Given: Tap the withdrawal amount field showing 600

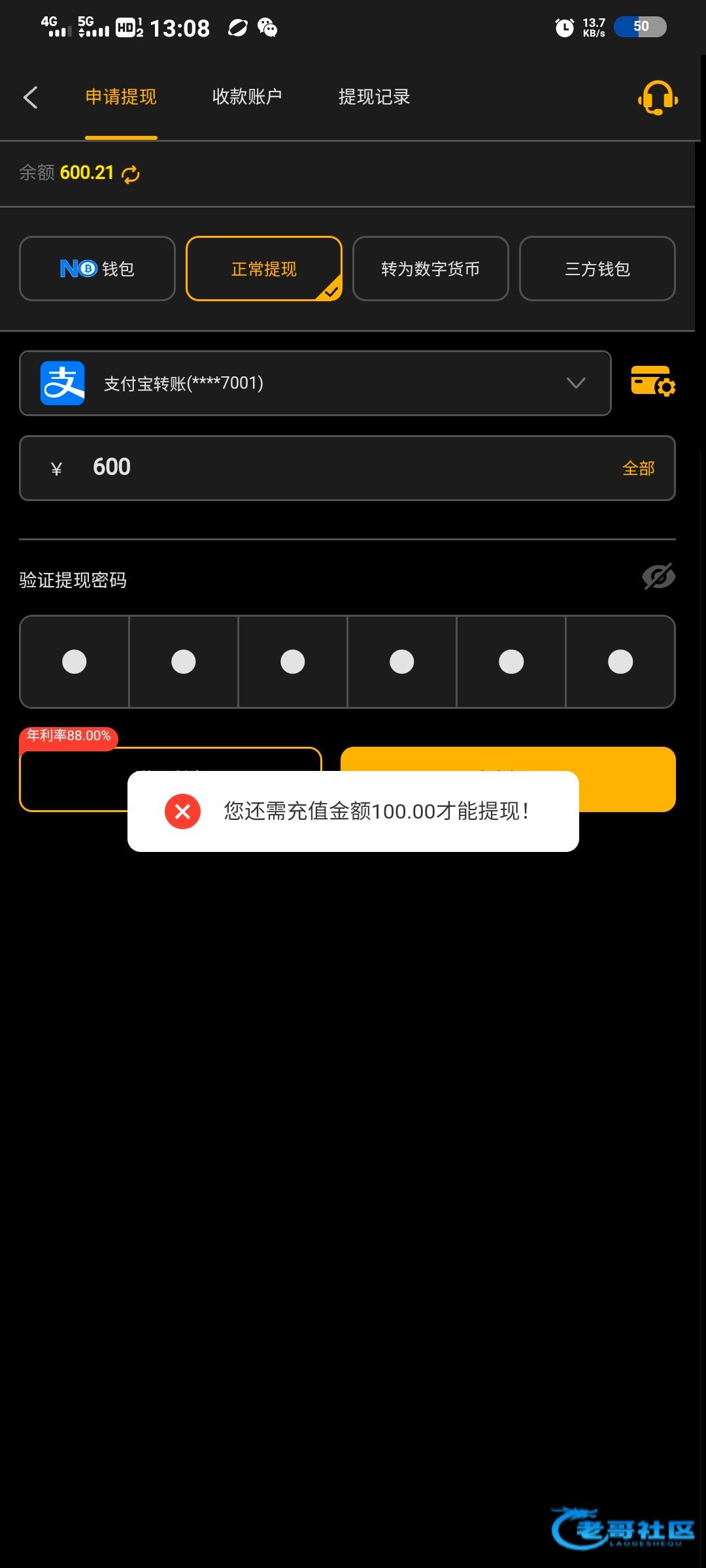Looking at the screenshot, I should (x=347, y=468).
